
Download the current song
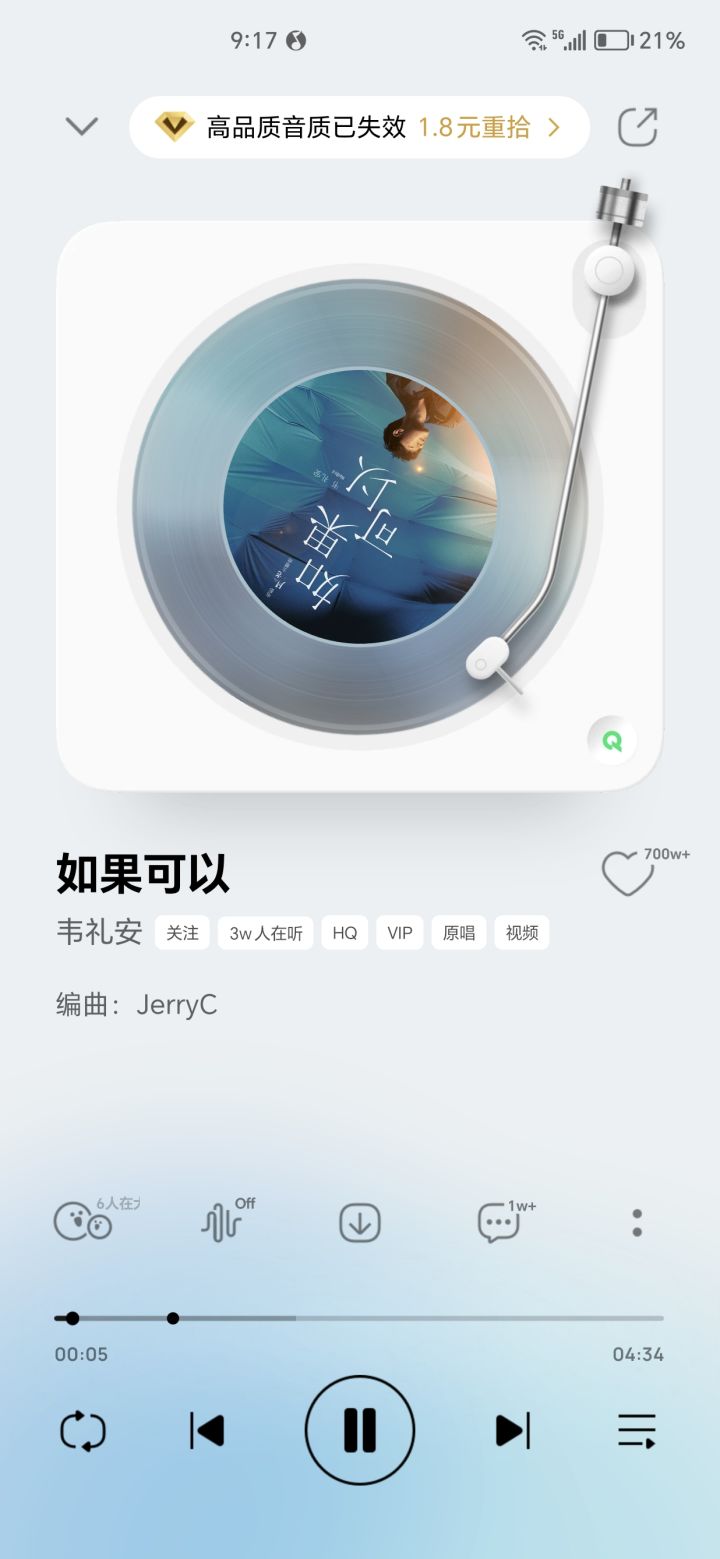tap(360, 1222)
